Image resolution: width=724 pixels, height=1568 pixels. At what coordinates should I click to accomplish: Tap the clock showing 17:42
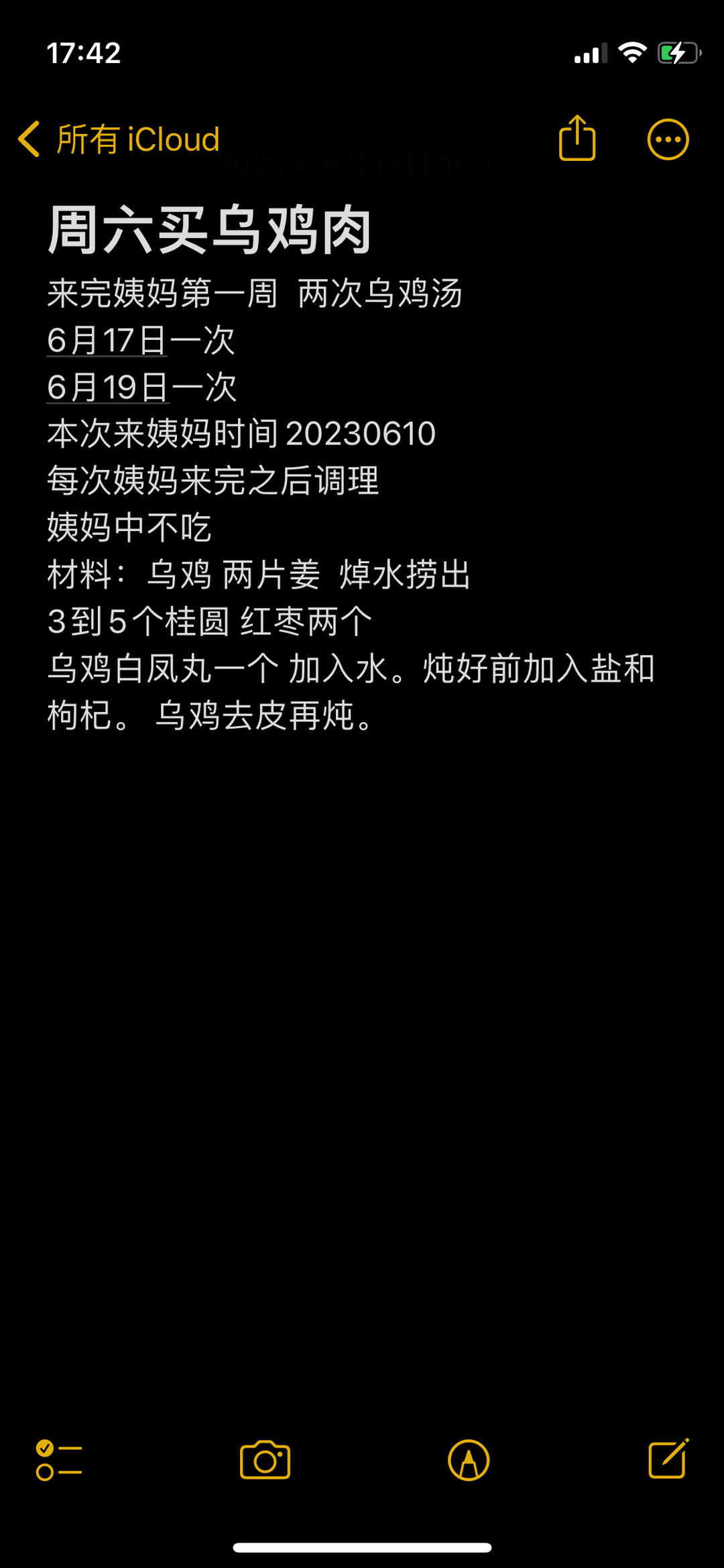click(84, 53)
